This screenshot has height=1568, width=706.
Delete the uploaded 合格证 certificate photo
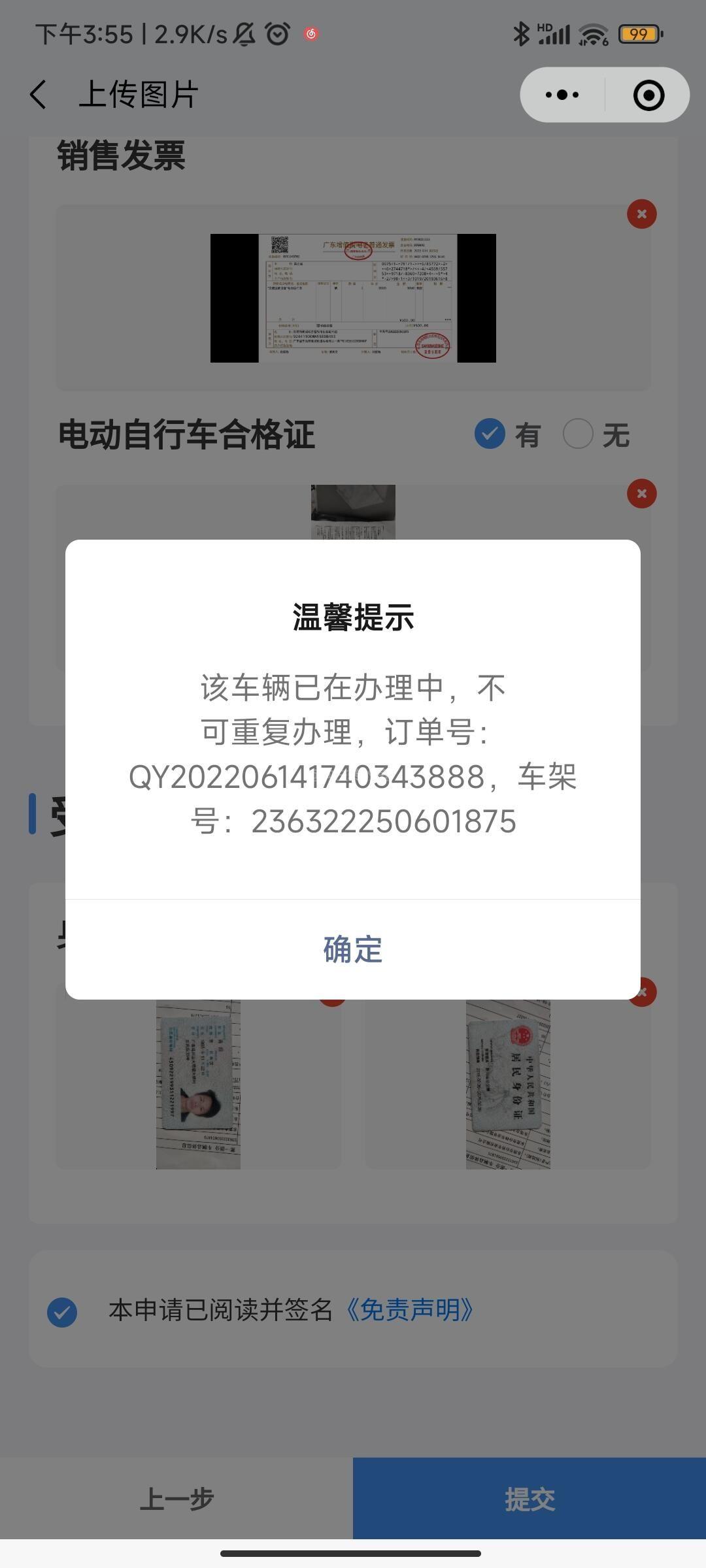(641, 493)
